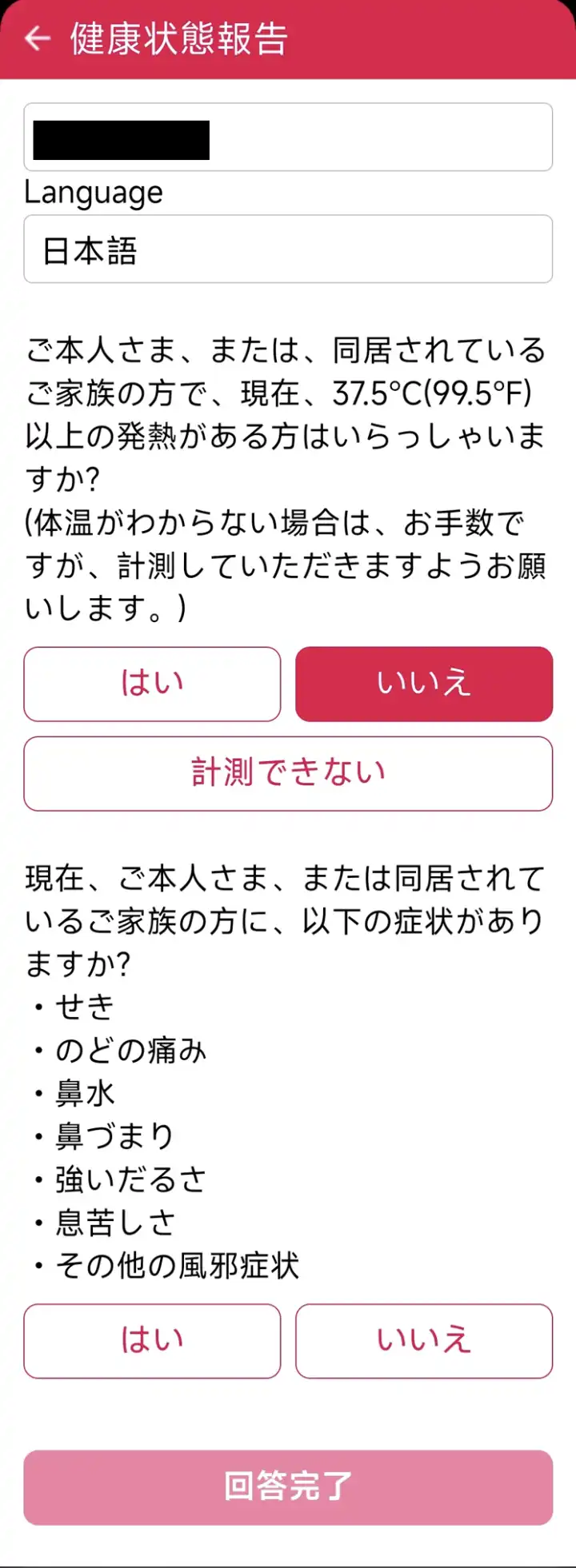Viewport: 576px width, 1568px height.
Task: Click the name input field at top
Action: 288,137
